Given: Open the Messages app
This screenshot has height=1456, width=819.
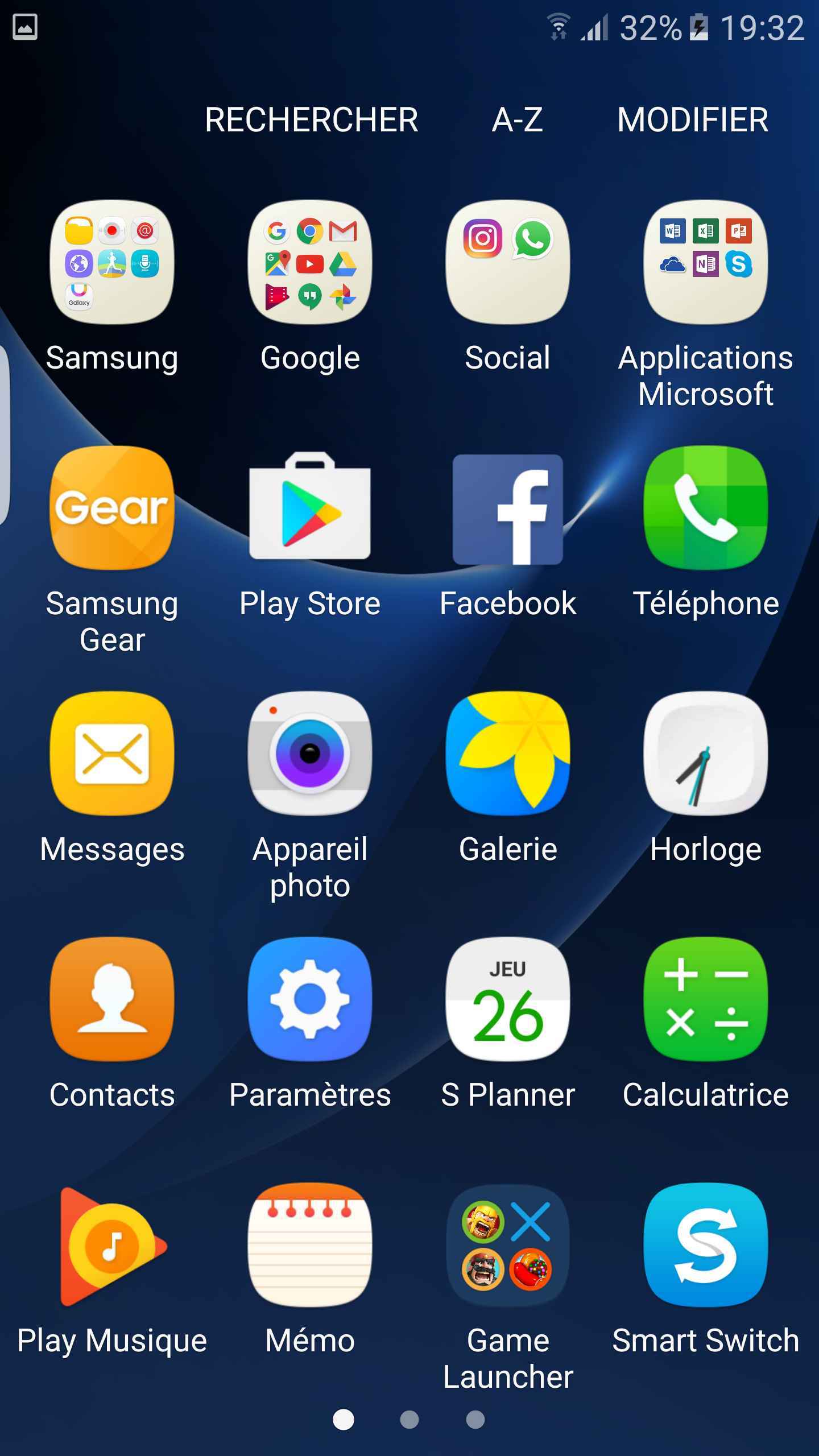Looking at the screenshot, I should [112, 754].
